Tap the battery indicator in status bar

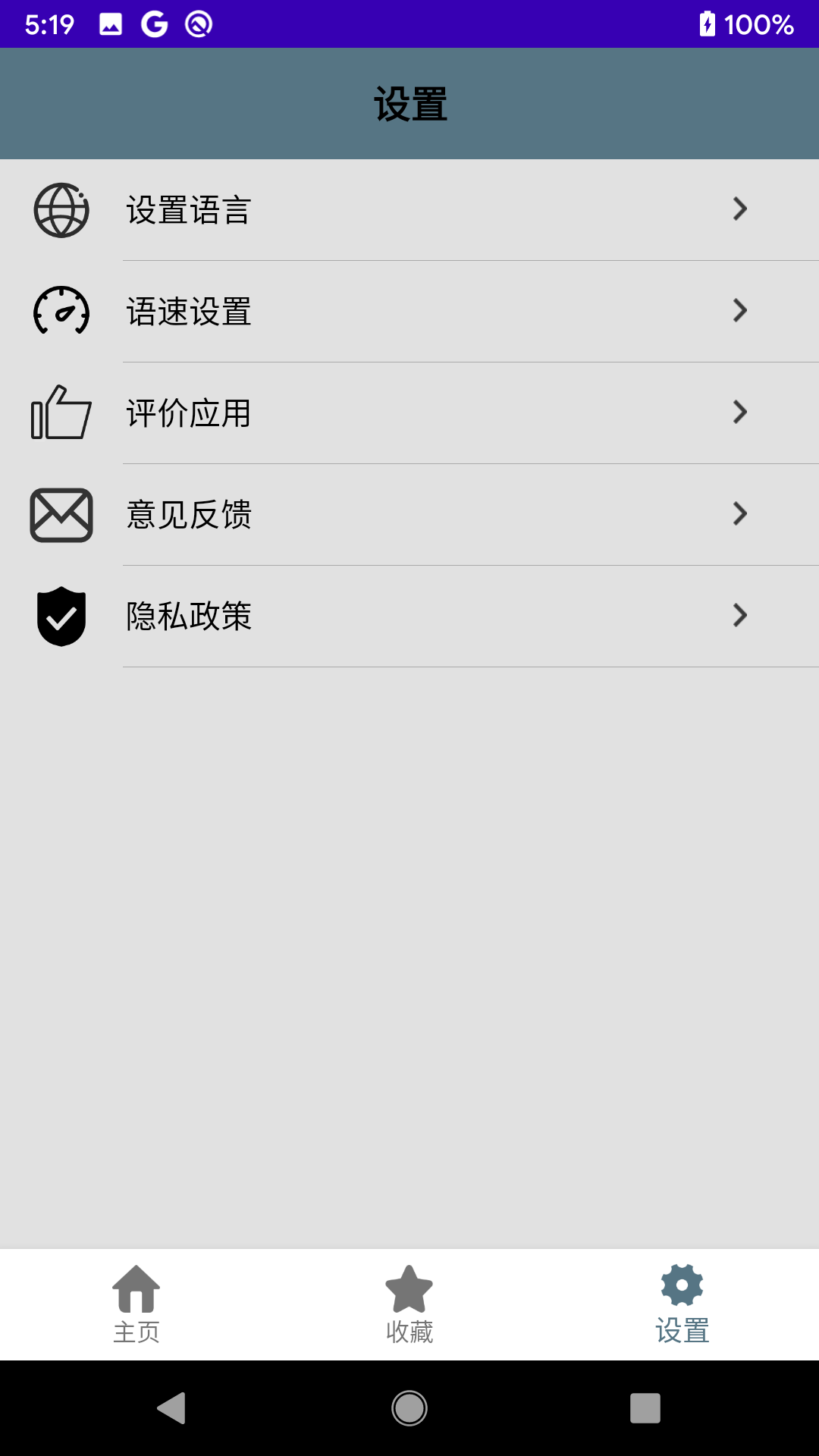pyautogui.click(x=707, y=25)
